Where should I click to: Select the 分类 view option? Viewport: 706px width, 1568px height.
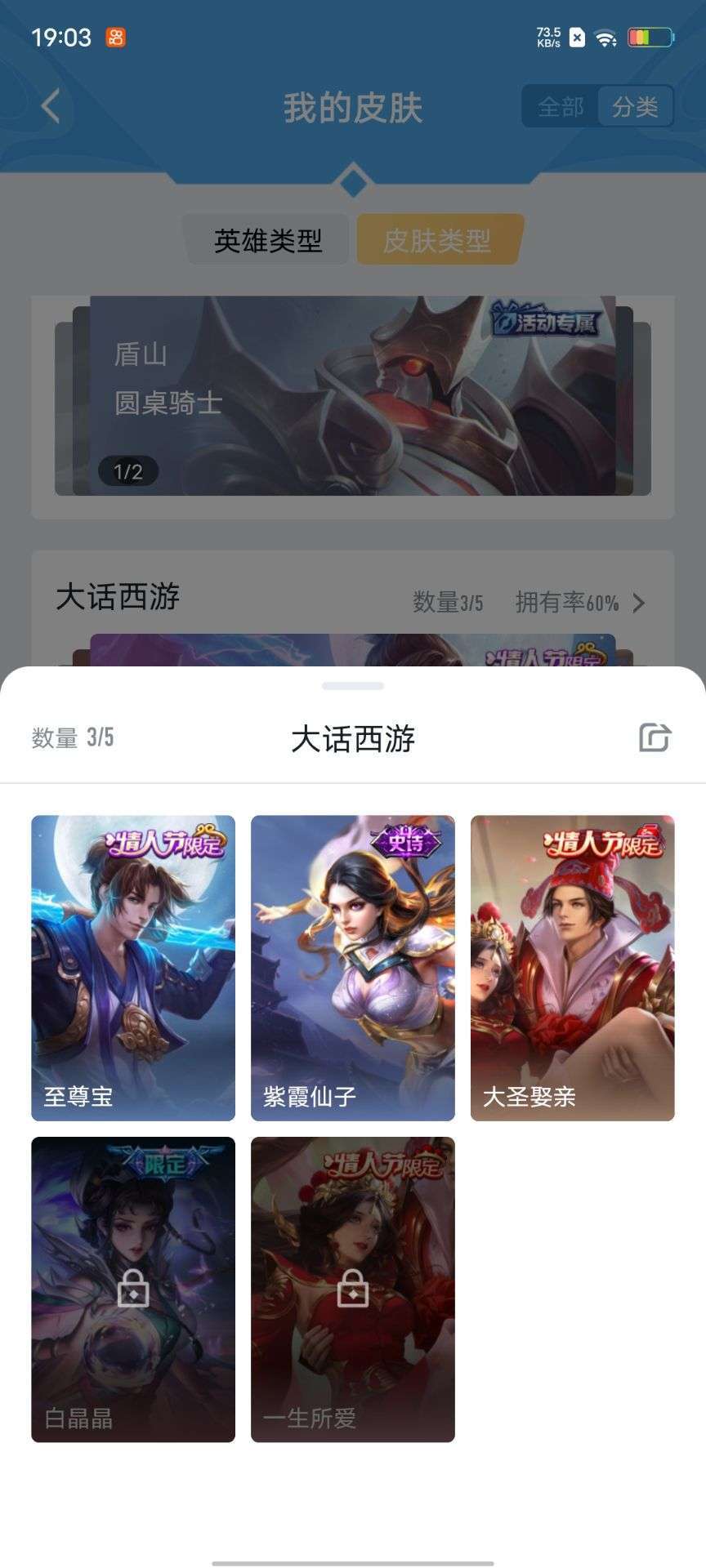click(x=635, y=106)
